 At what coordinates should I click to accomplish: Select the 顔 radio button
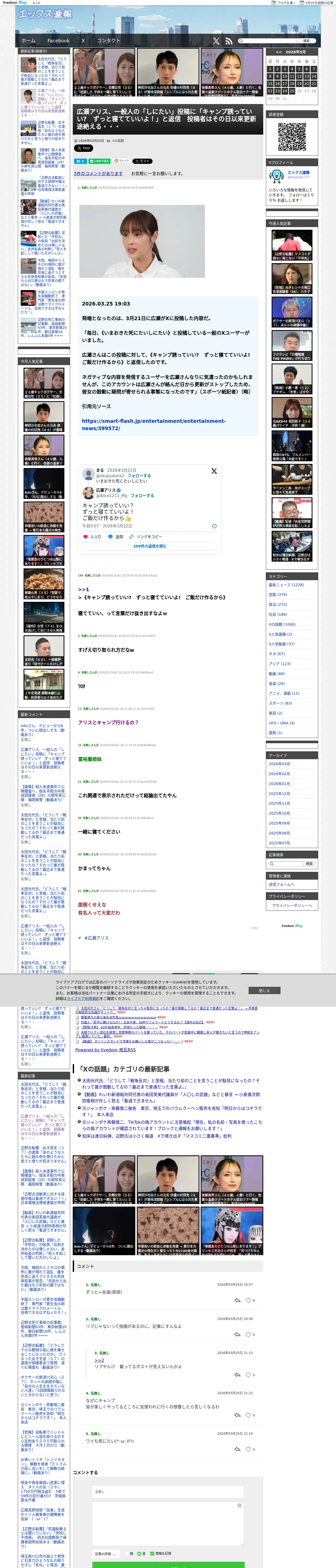pyautogui.click(x=127, y=1554)
